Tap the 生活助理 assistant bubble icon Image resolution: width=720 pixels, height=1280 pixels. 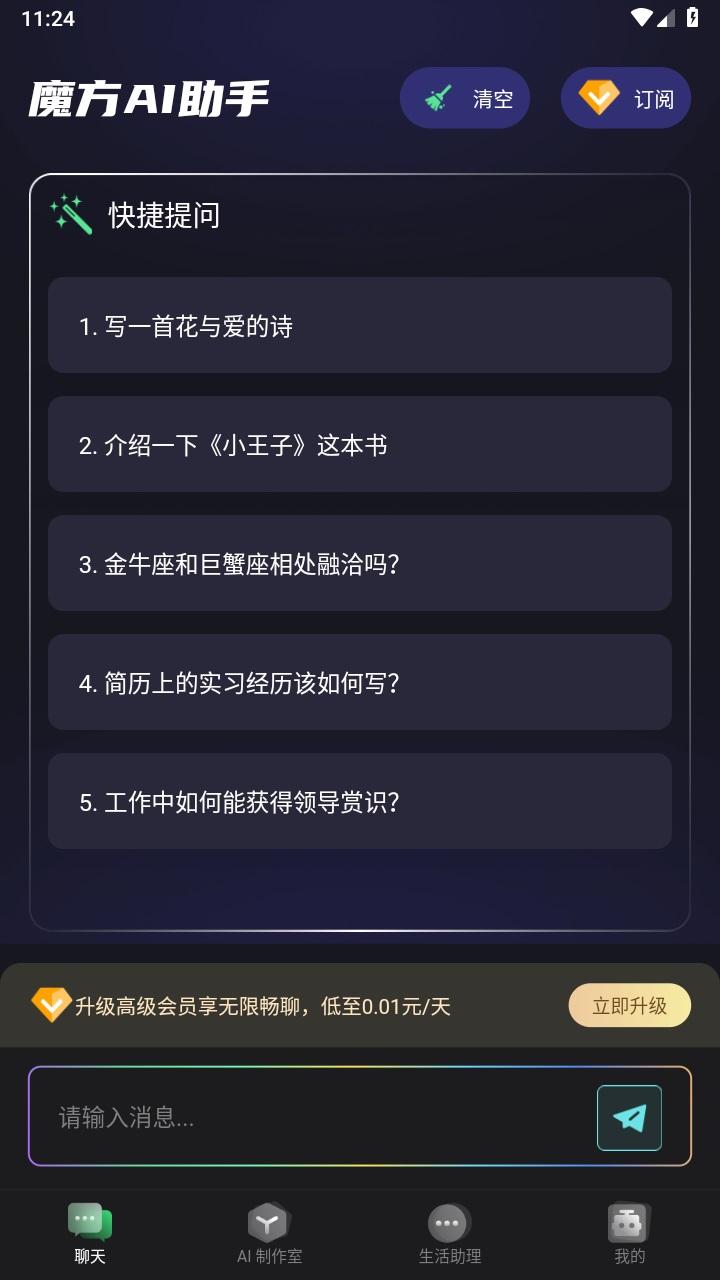point(448,1219)
